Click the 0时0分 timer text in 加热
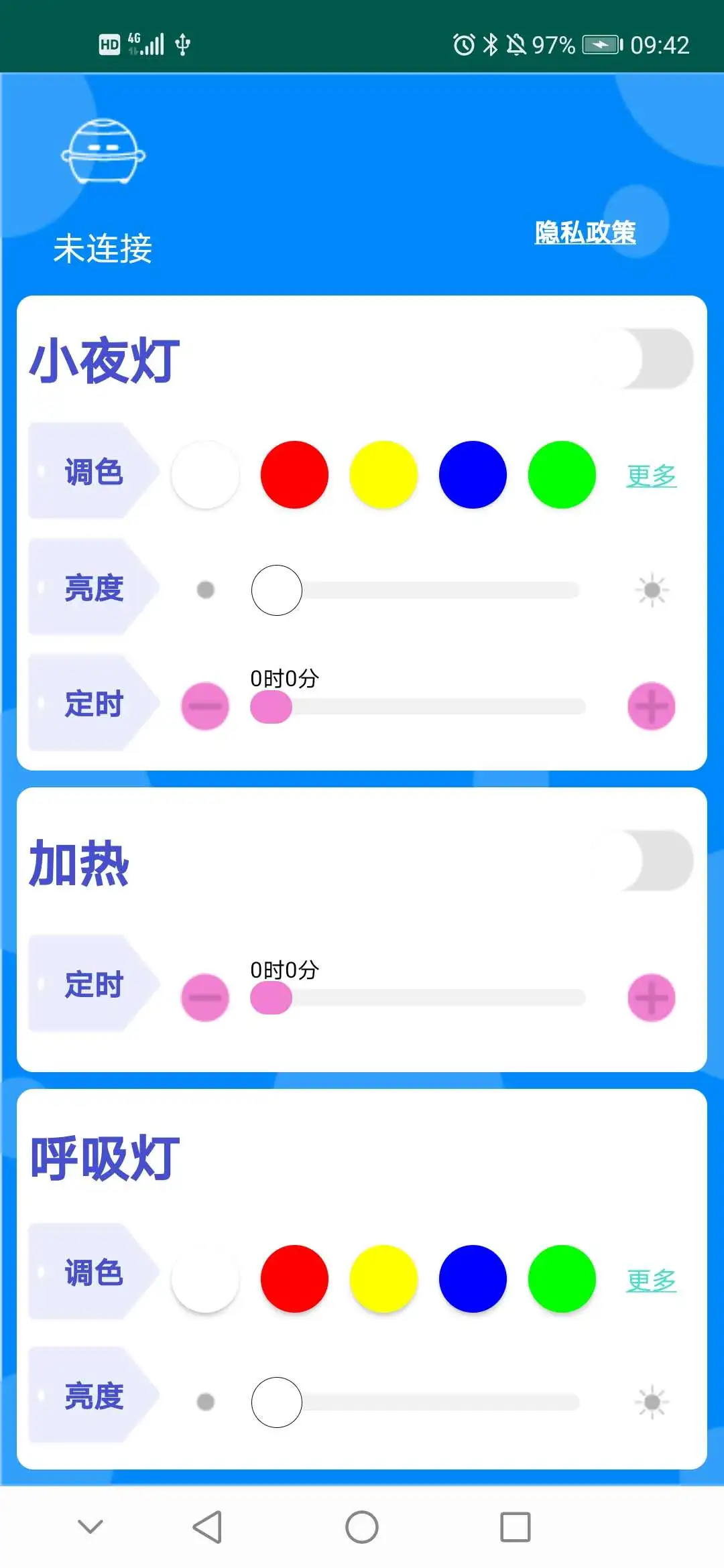Image resolution: width=724 pixels, height=1568 pixels. 284,968
